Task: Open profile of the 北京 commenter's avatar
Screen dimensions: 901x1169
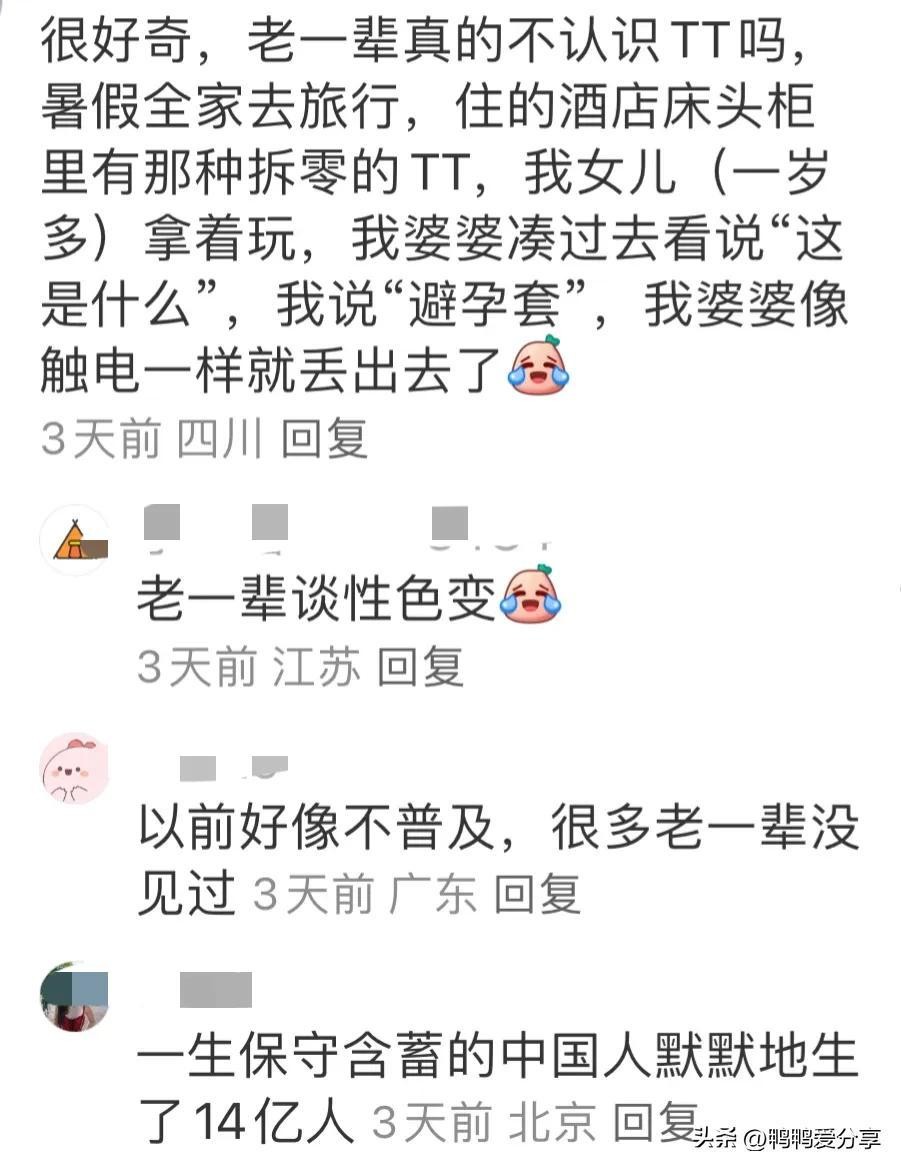Action: click(x=74, y=997)
